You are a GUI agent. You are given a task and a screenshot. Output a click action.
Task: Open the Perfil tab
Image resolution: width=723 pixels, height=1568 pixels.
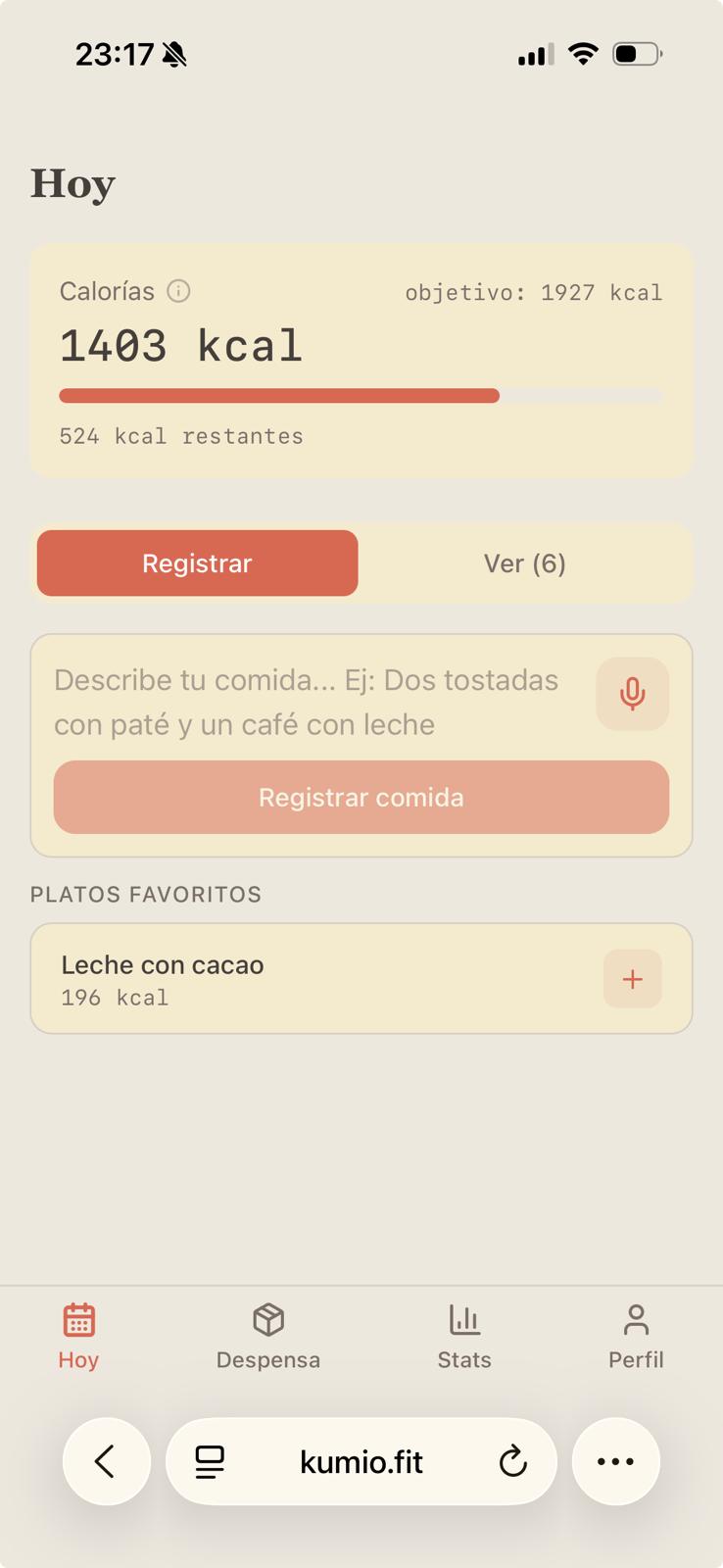[636, 1336]
